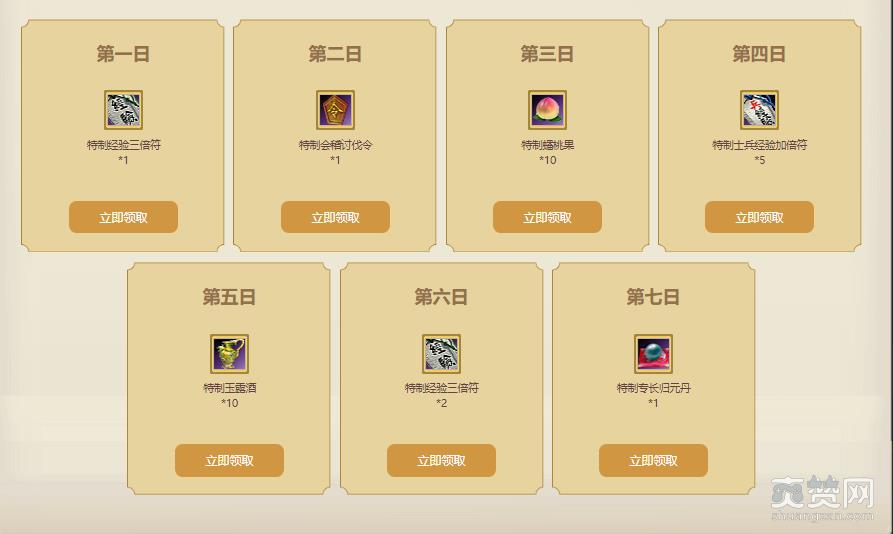Get the 第五日 特制玉露酒 reward

(229, 461)
